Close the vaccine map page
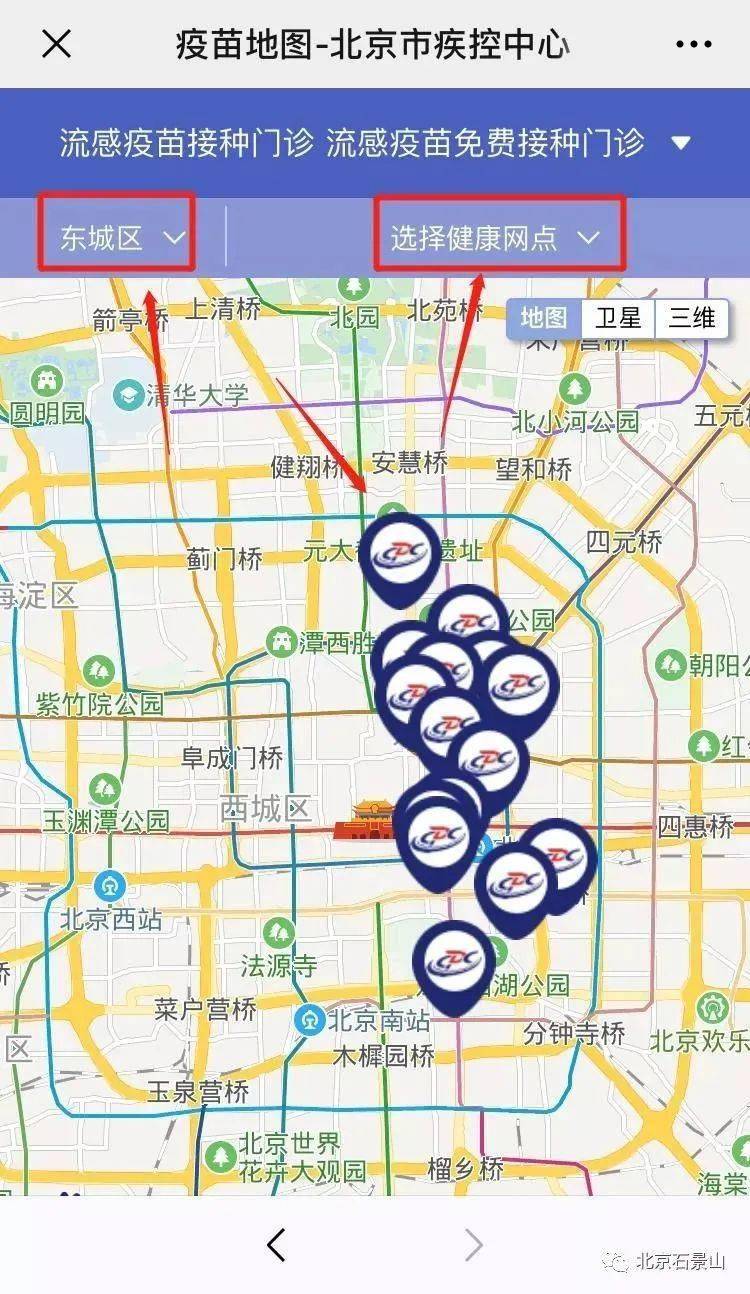This screenshot has width=750, height=1294. tap(56, 44)
